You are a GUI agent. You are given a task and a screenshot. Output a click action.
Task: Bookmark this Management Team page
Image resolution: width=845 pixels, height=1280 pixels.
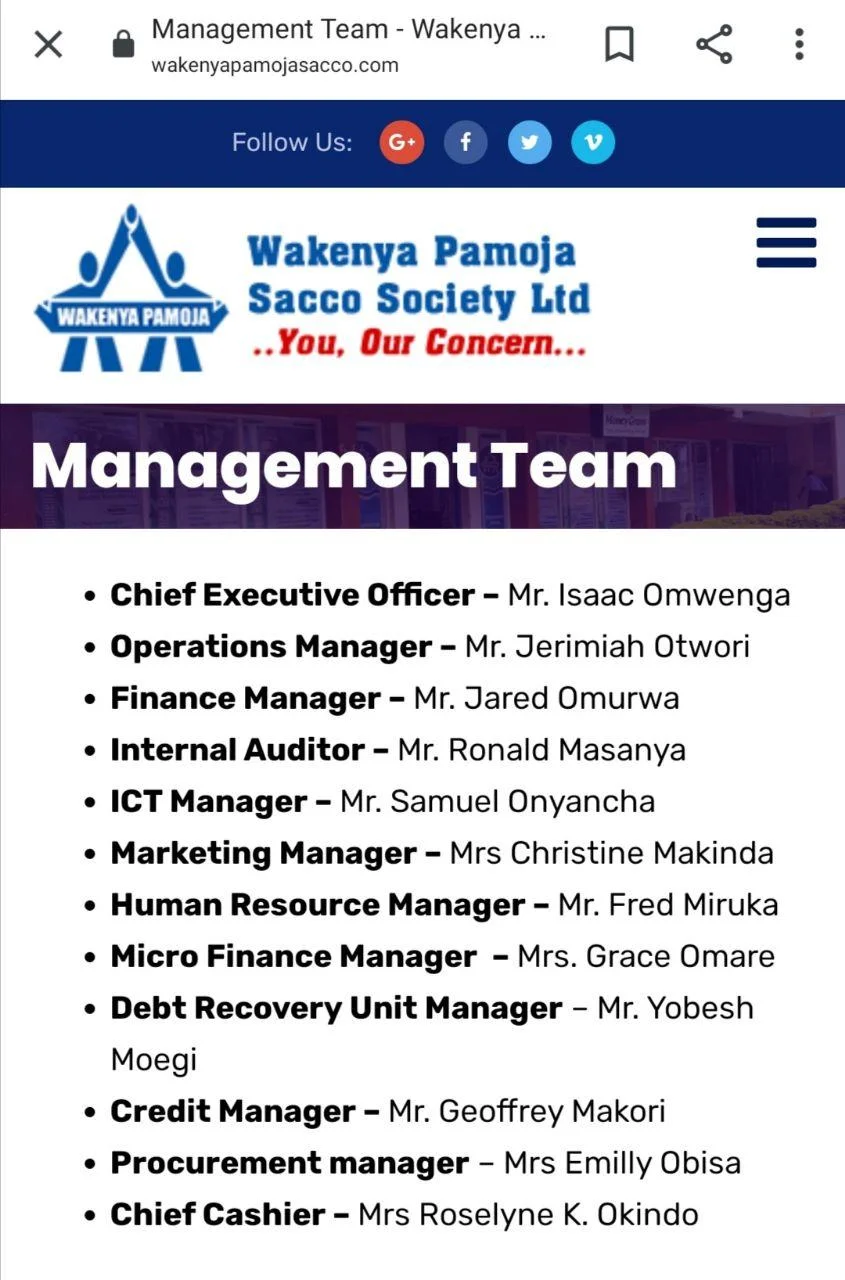pos(620,44)
